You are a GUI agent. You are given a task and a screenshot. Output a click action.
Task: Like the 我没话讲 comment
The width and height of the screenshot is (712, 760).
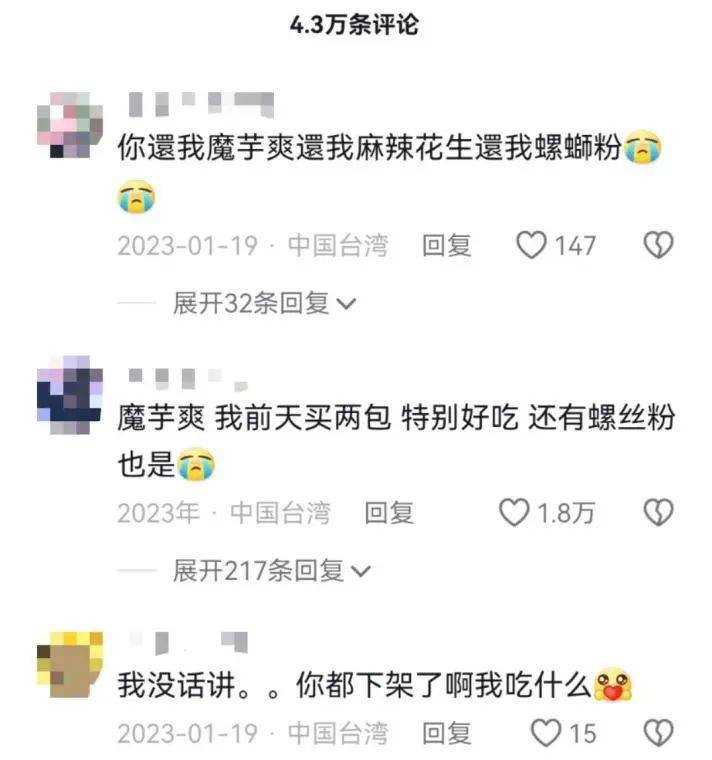pyautogui.click(x=546, y=733)
